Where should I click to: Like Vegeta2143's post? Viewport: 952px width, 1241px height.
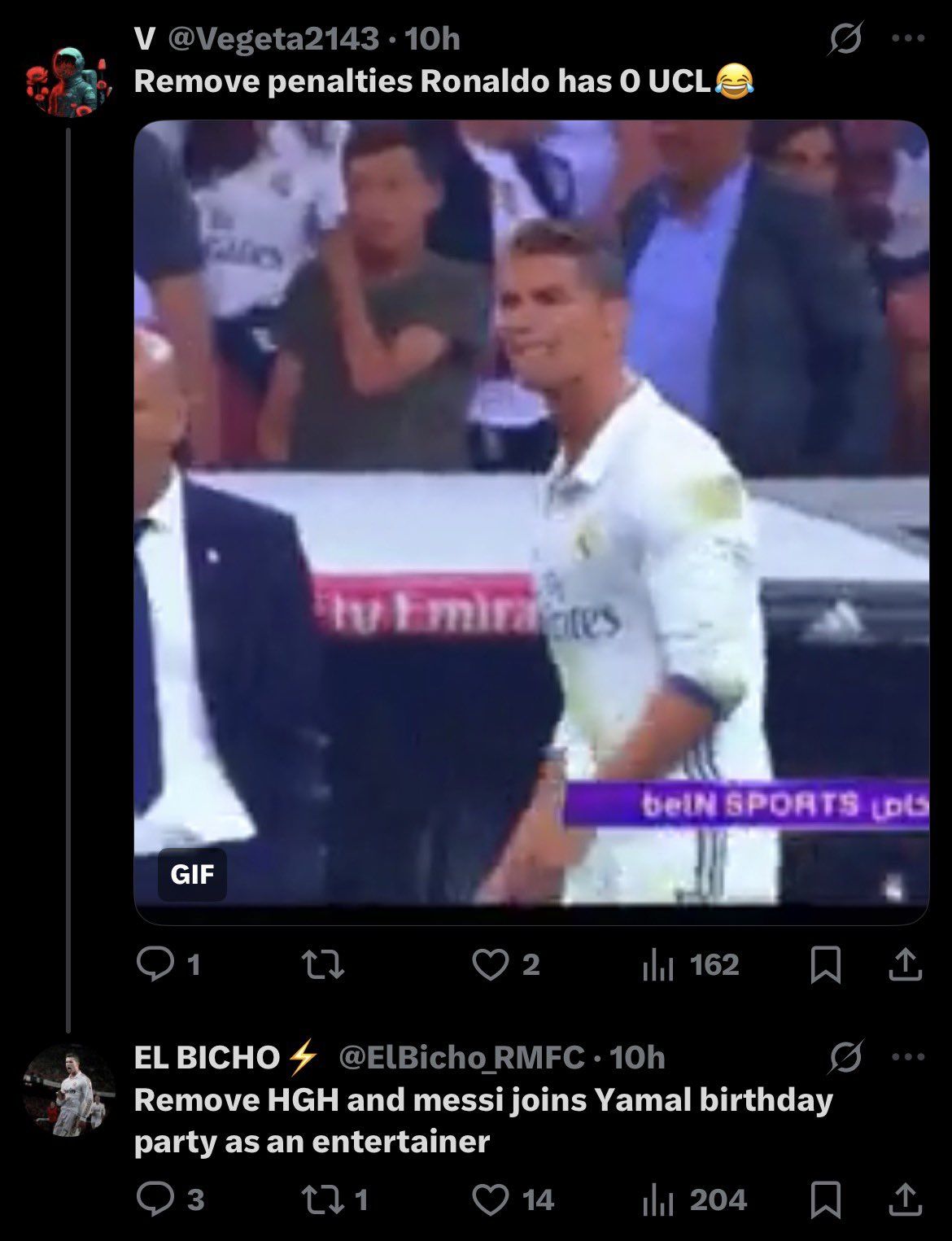tap(490, 964)
